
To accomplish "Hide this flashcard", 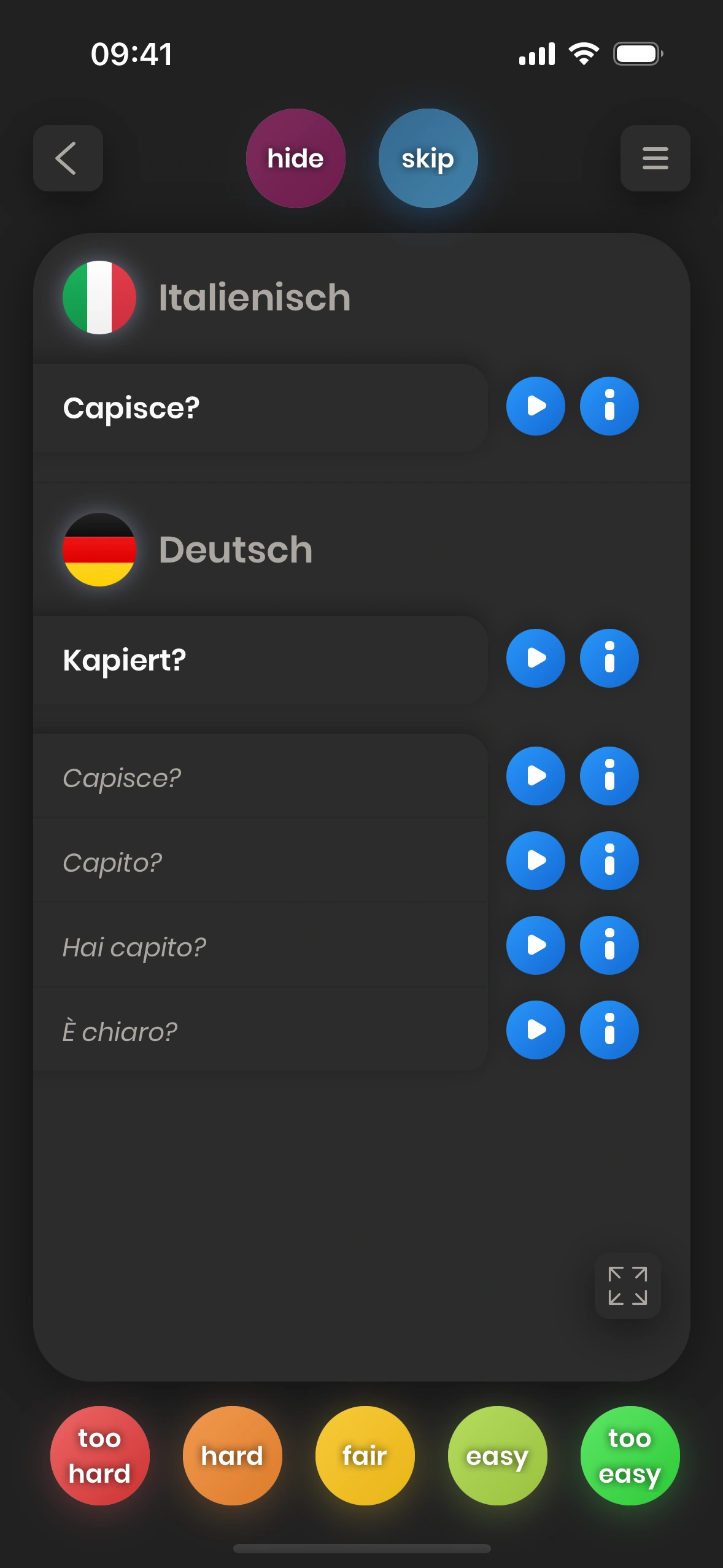I will pyautogui.click(x=295, y=158).
